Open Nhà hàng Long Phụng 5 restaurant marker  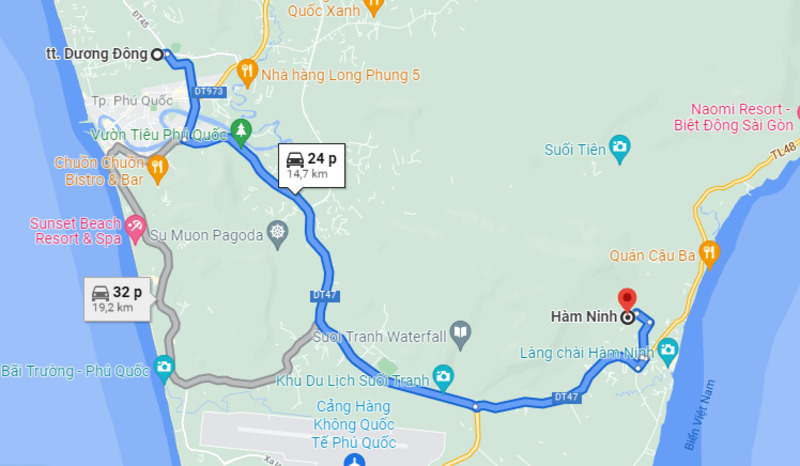tap(247, 72)
